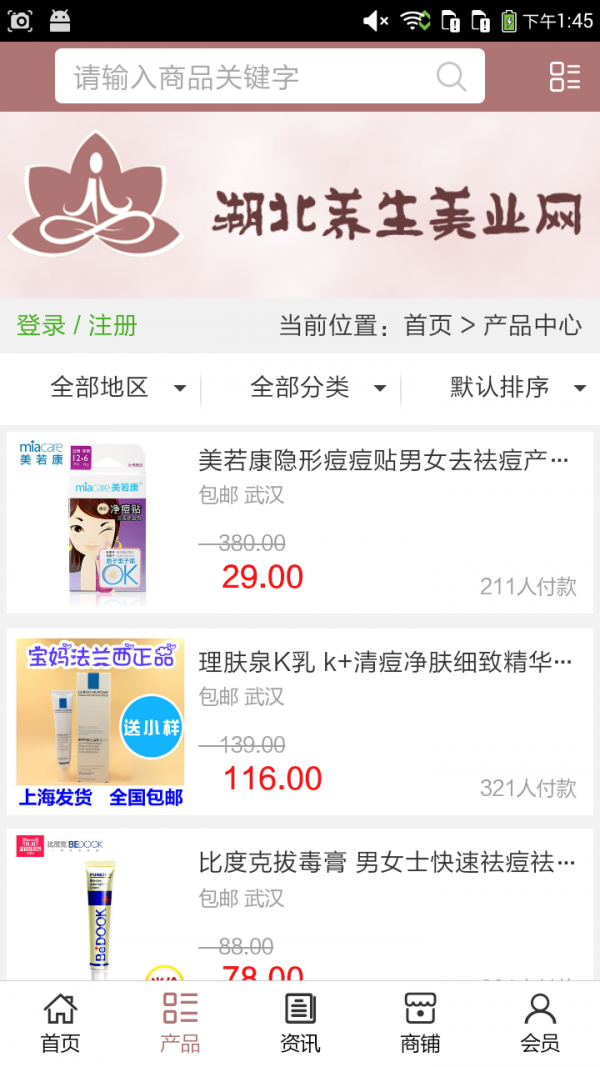600x1067 pixels.
Task: Expand the 全部地区 dropdown
Action: tap(118, 387)
